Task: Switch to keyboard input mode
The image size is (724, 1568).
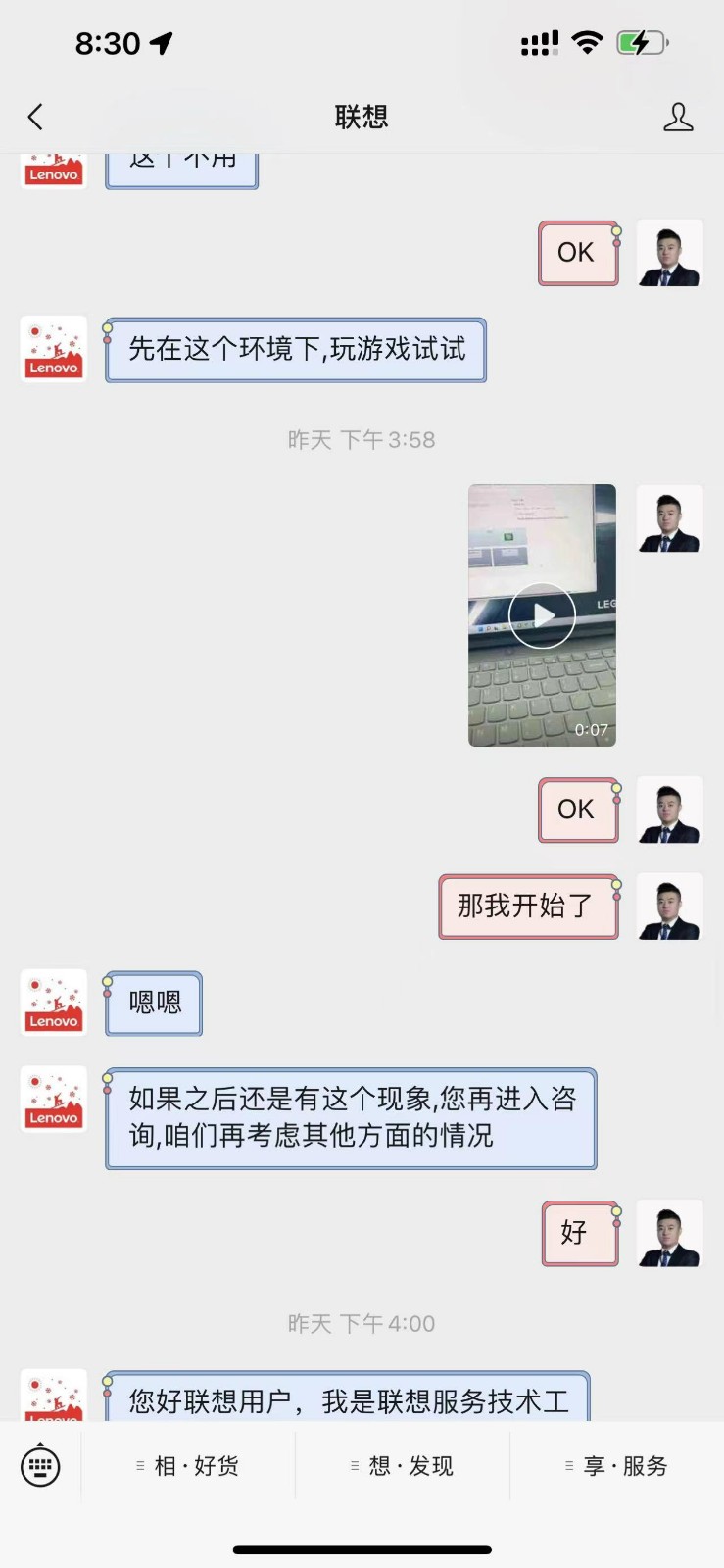Action: click(x=40, y=1466)
